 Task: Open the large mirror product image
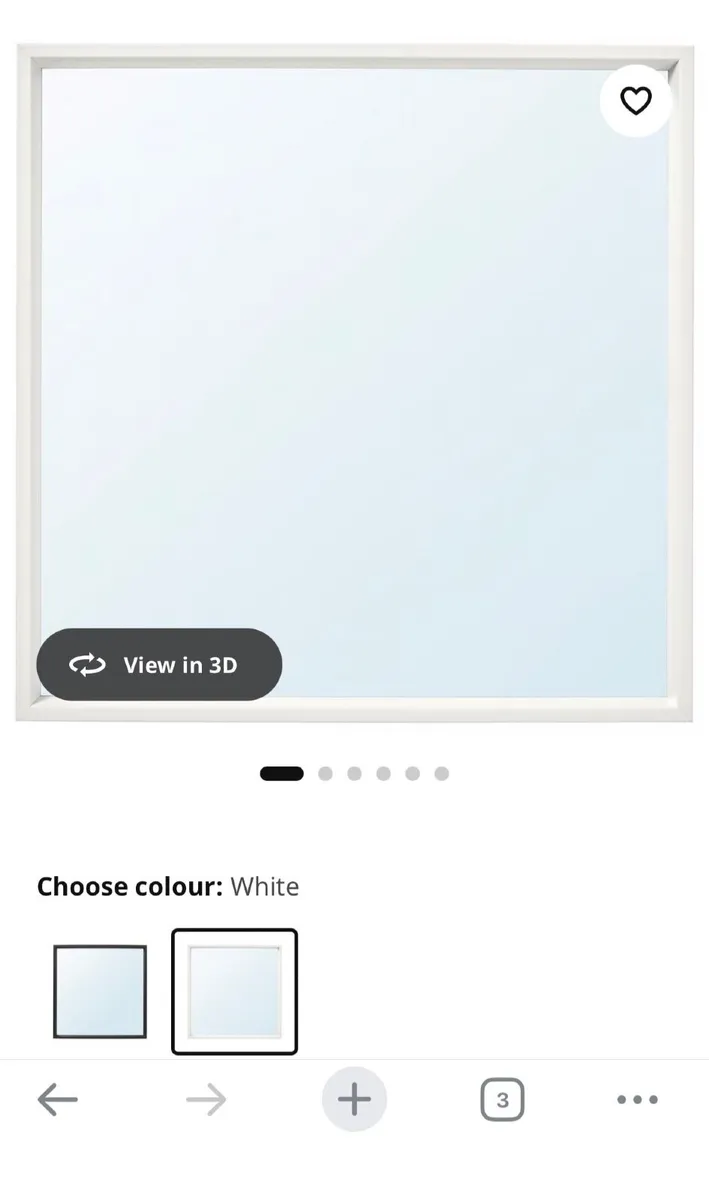[354, 380]
